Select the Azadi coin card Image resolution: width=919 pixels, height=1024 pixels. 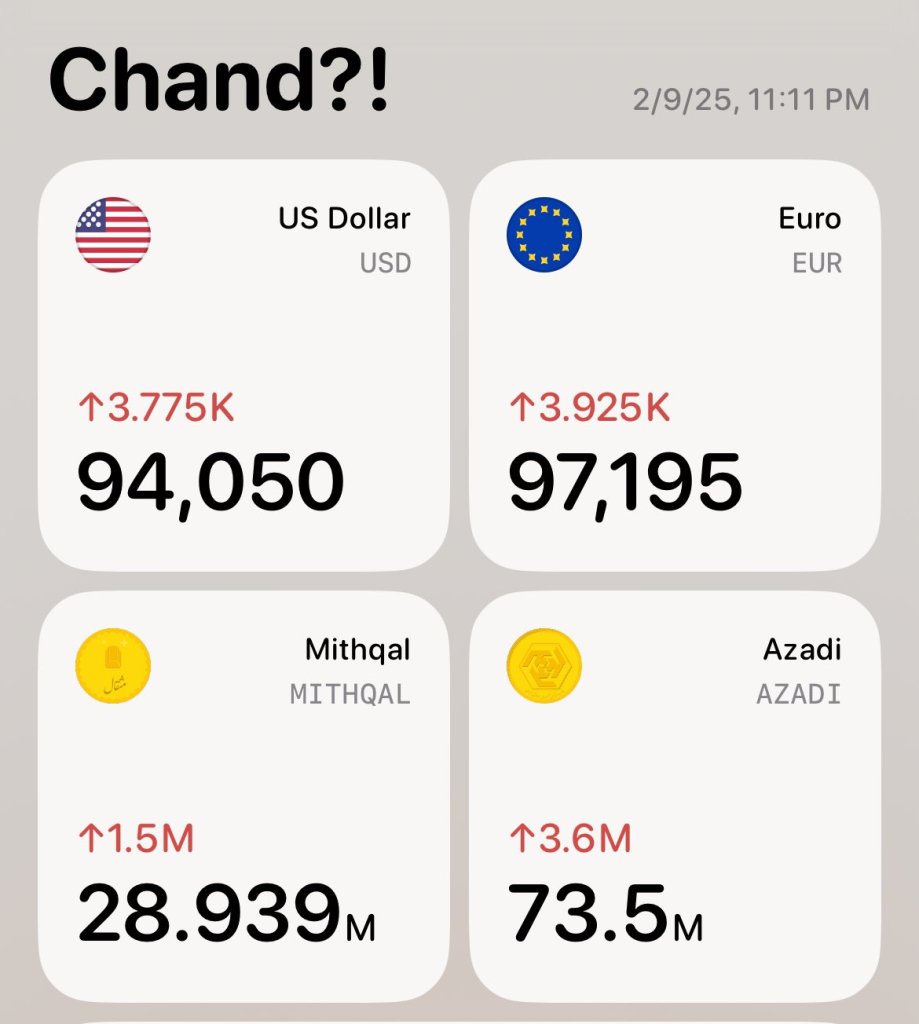675,795
